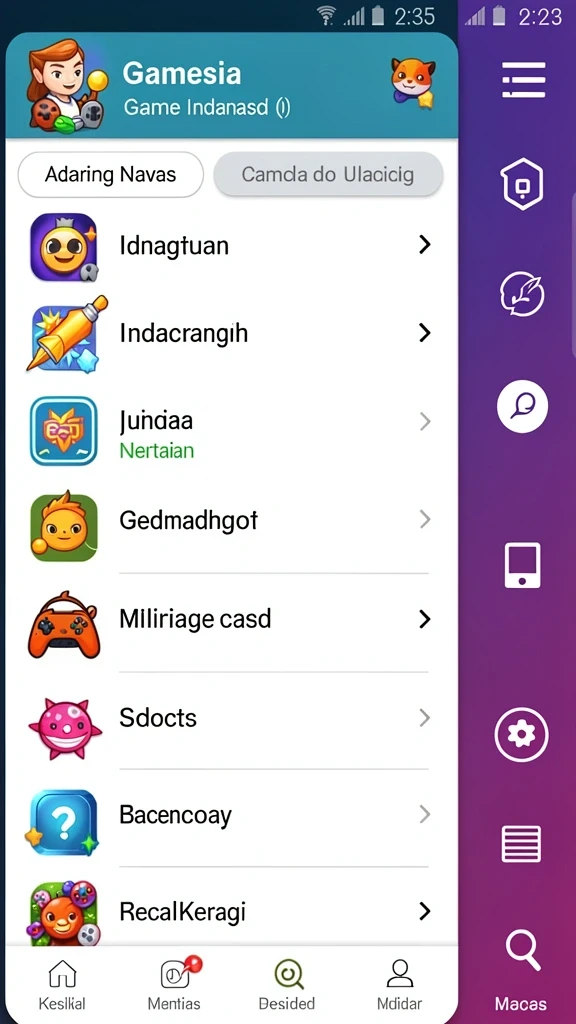Open the Desided tab

click(x=287, y=985)
